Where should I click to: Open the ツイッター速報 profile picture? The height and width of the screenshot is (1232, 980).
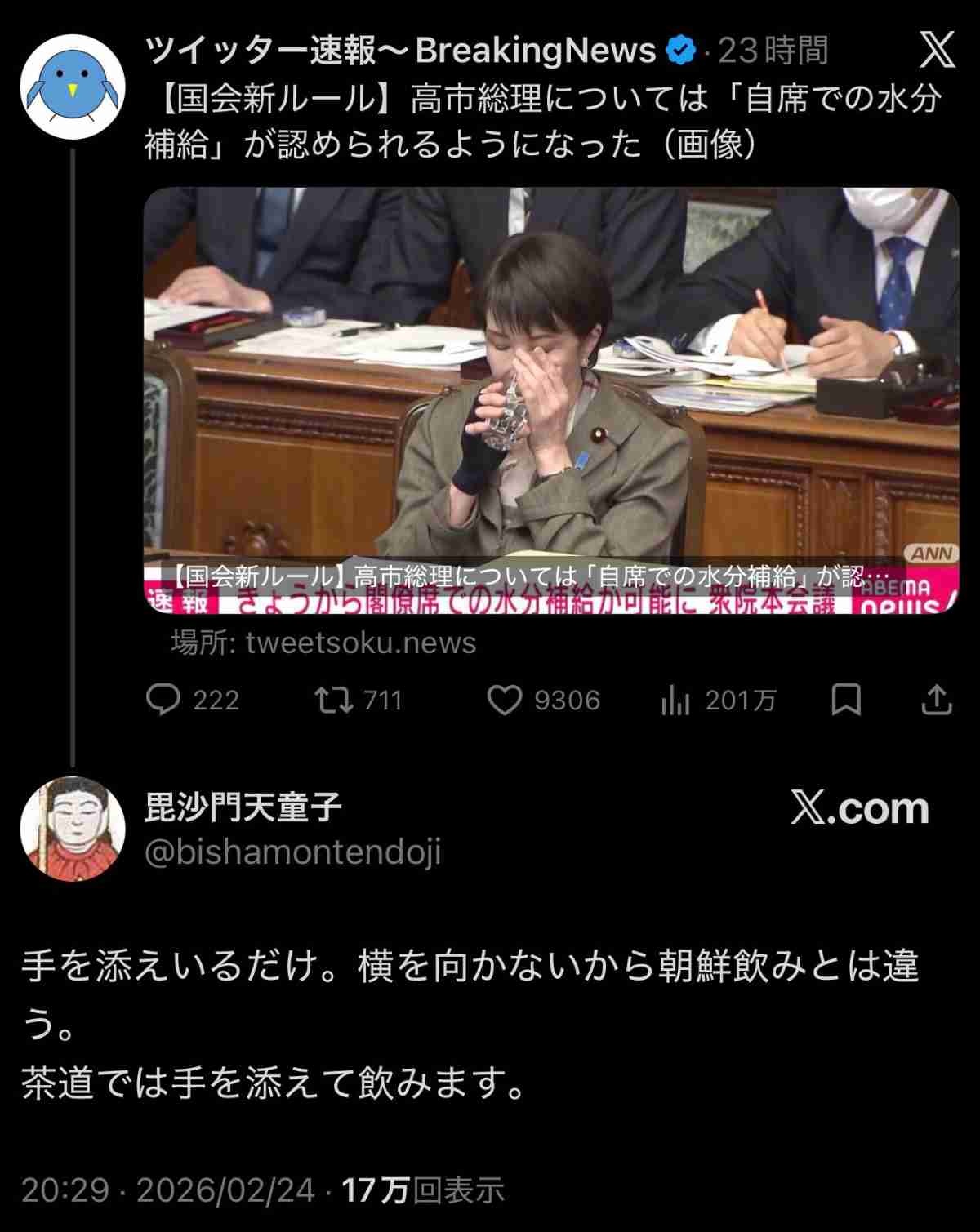(x=73, y=87)
